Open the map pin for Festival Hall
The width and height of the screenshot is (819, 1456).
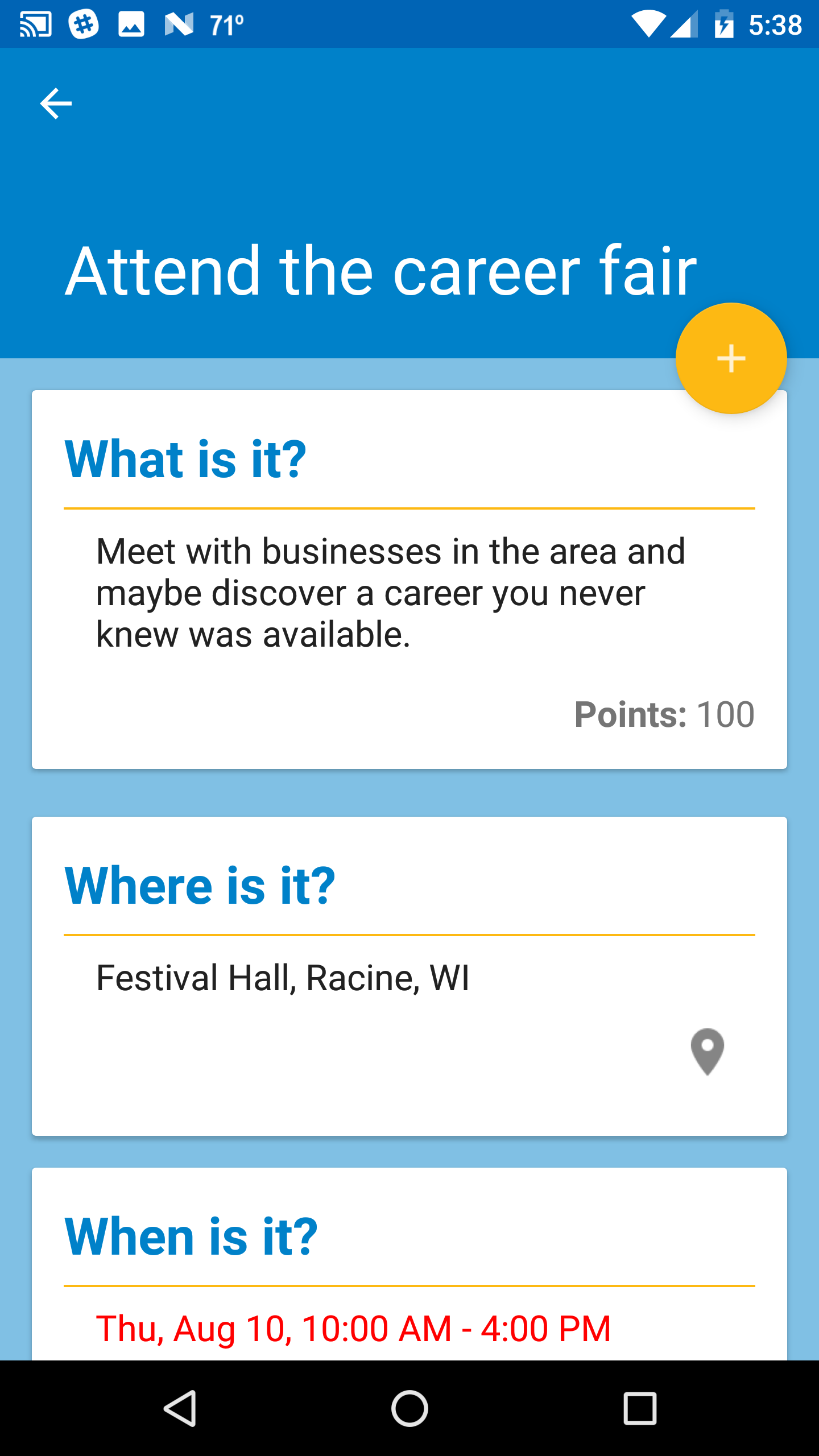[x=707, y=1052]
